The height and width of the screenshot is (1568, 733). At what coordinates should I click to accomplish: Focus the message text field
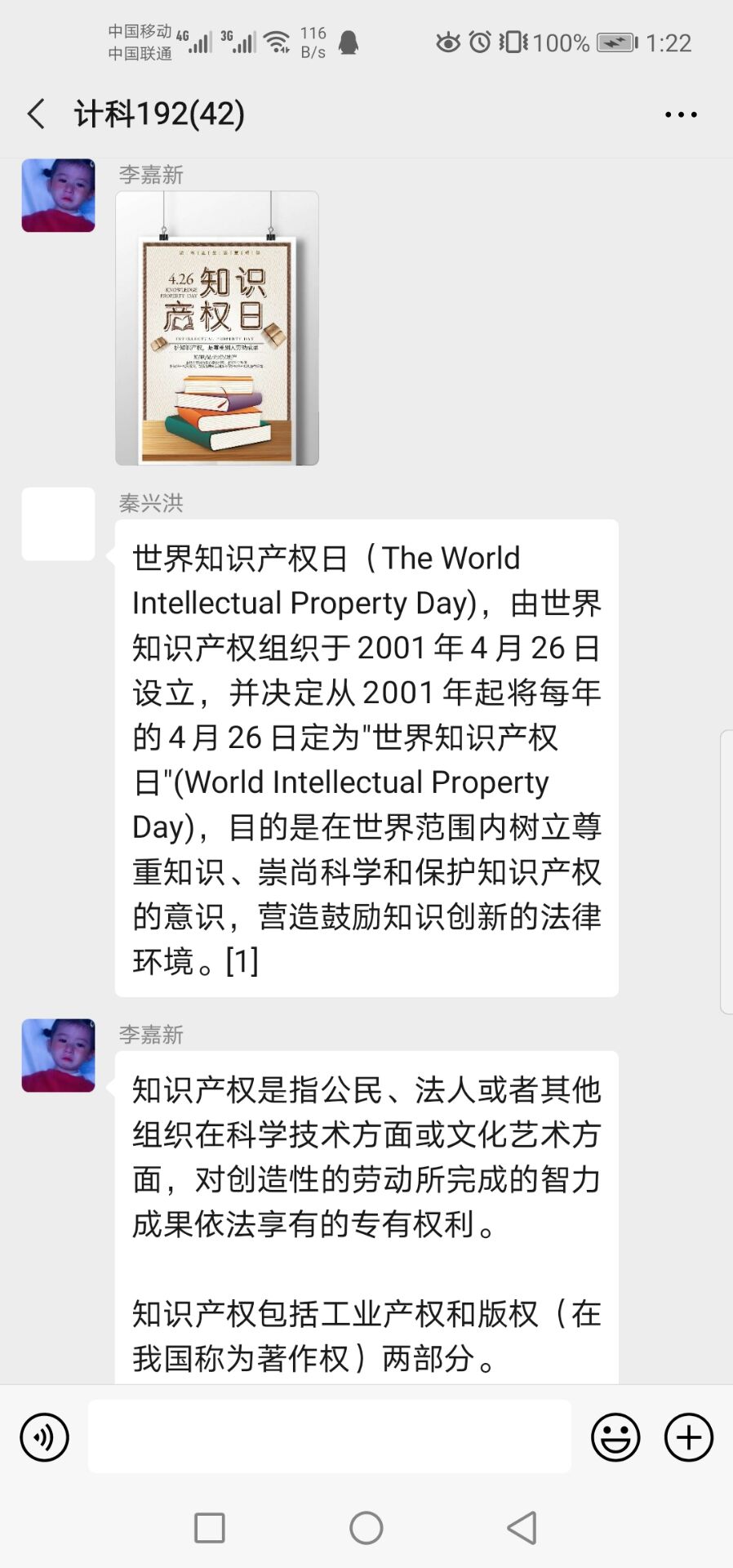coord(329,1437)
